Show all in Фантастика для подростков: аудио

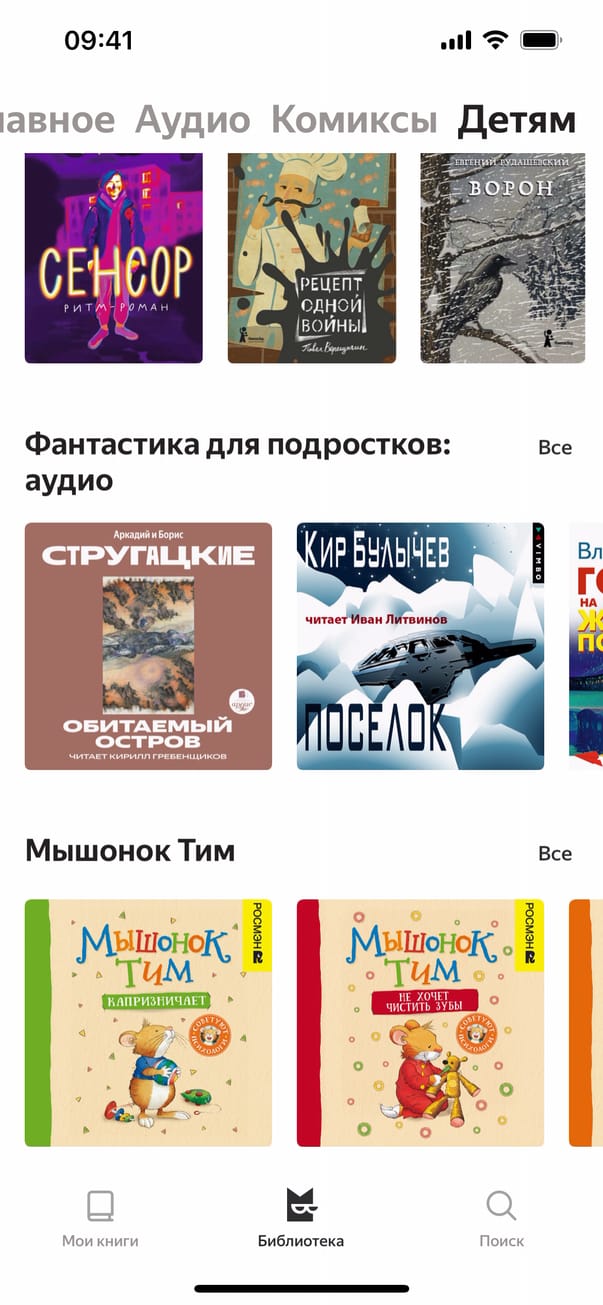point(555,447)
